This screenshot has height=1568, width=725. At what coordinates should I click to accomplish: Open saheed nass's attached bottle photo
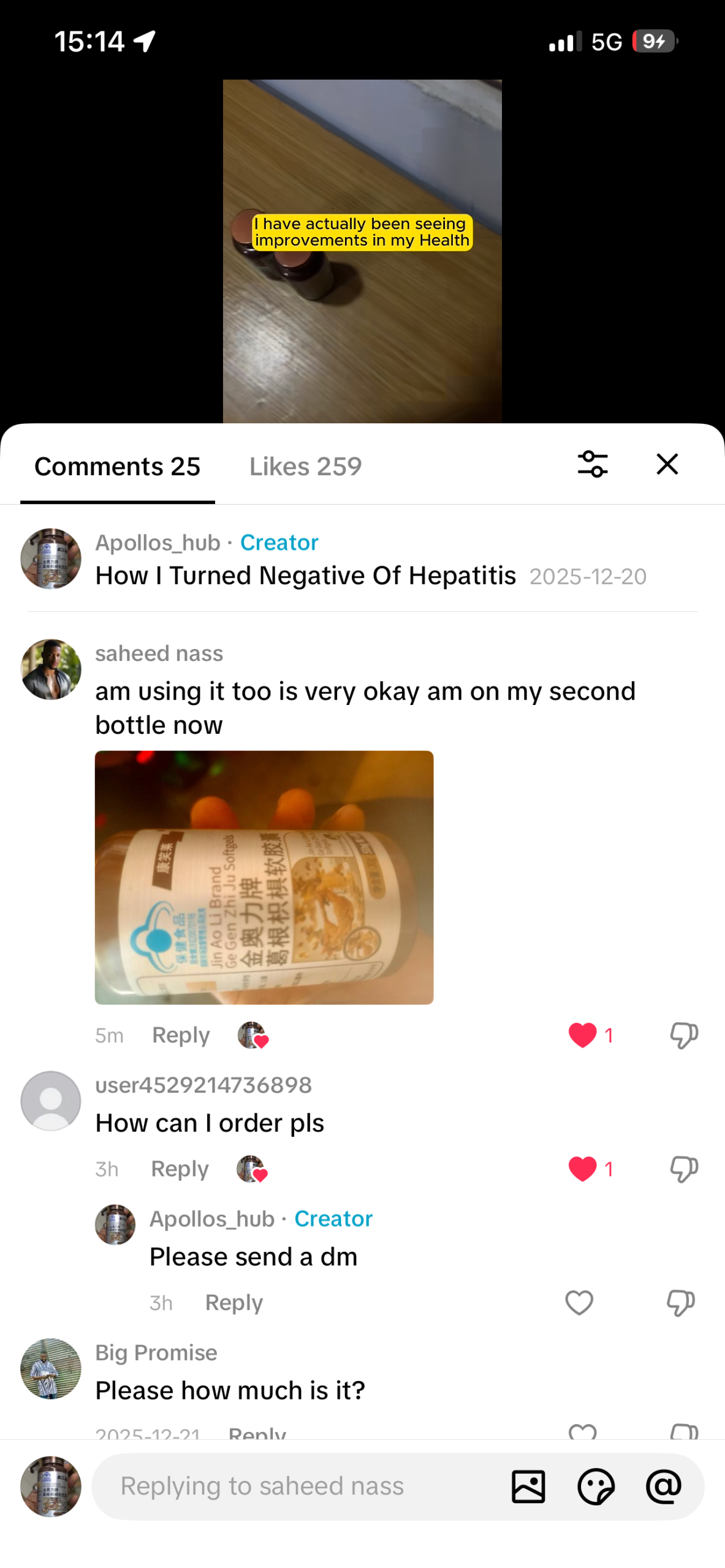(264, 876)
